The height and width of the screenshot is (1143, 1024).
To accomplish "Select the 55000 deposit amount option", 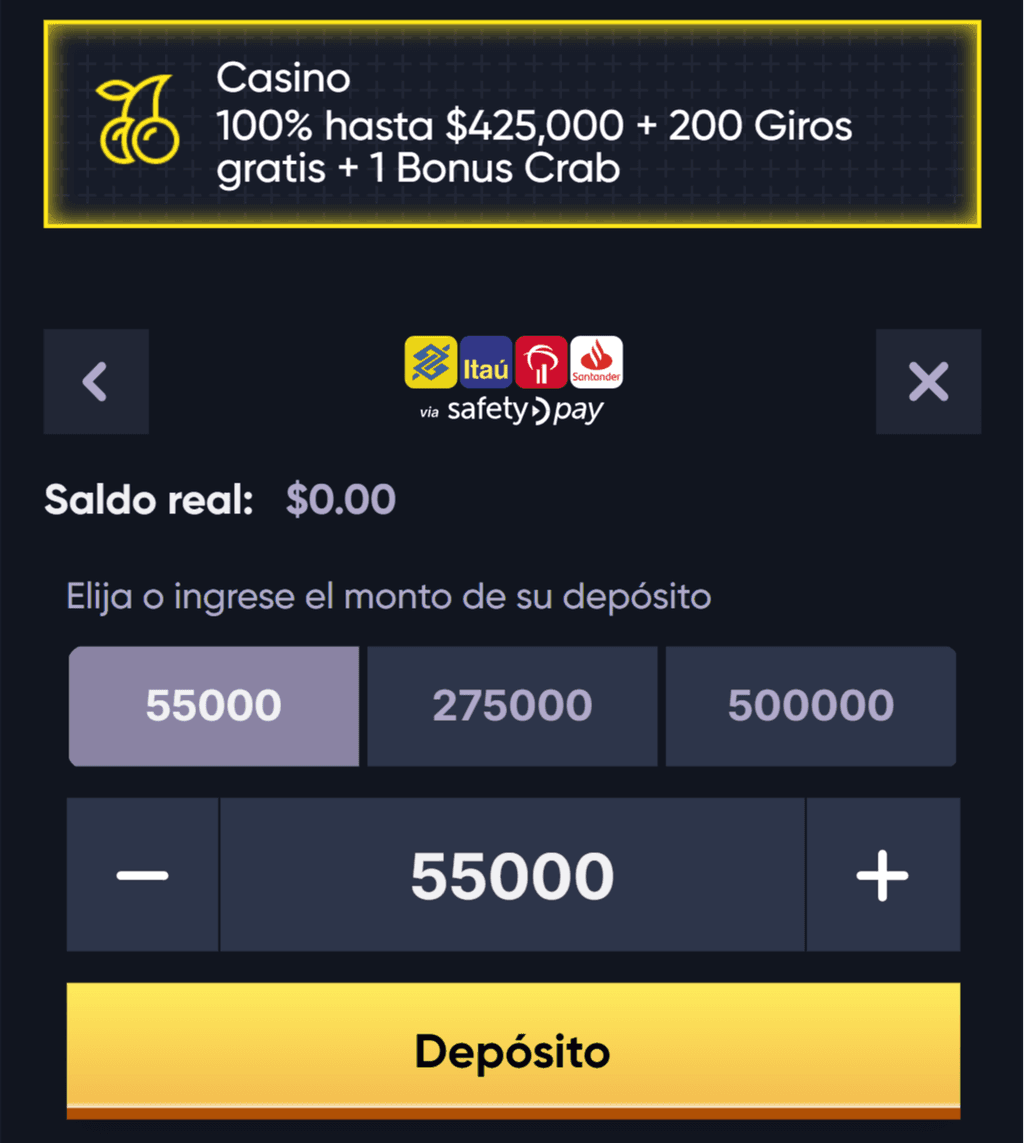I will pyautogui.click(x=213, y=705).
